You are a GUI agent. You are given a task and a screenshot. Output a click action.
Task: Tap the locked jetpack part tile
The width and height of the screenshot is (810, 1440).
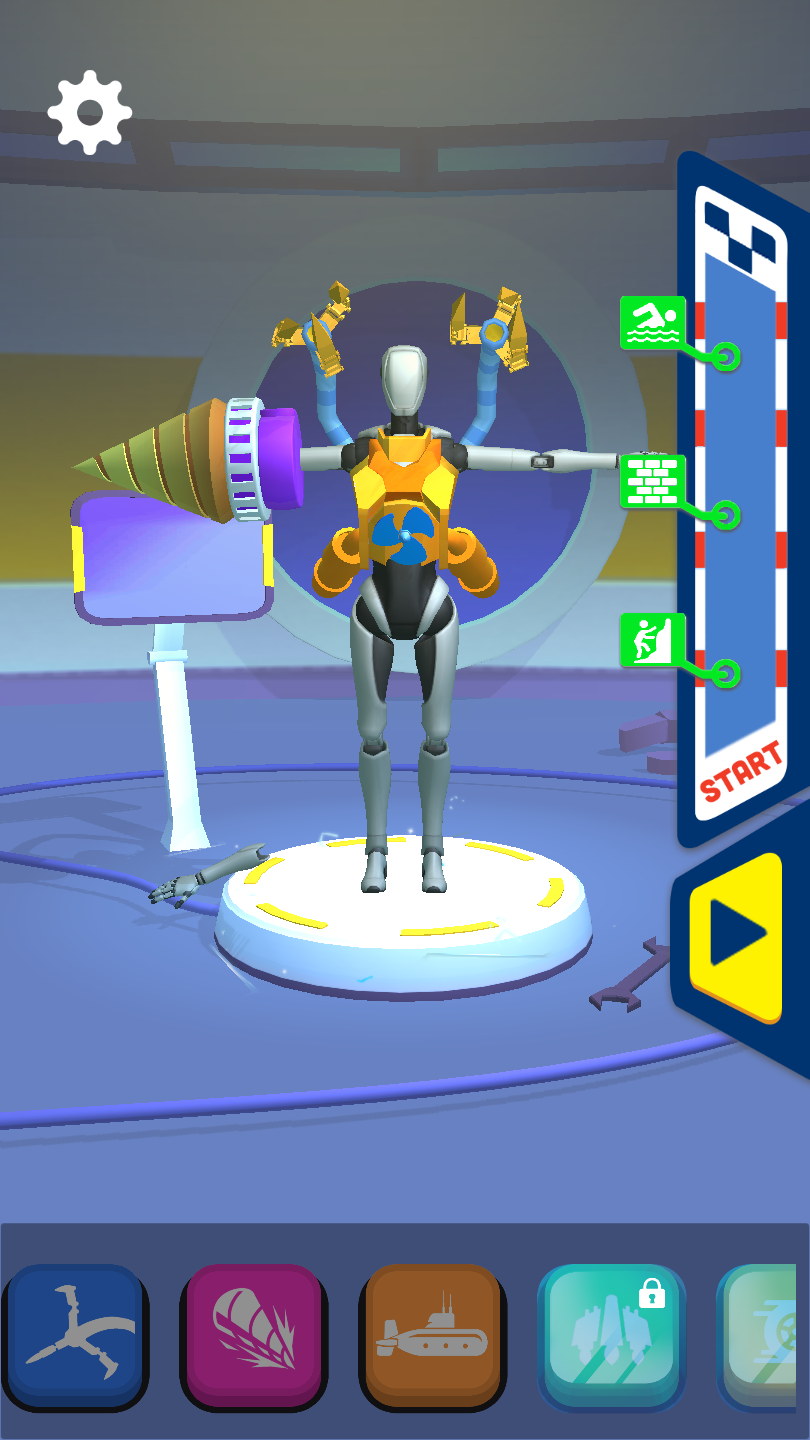coord(612,1337)
